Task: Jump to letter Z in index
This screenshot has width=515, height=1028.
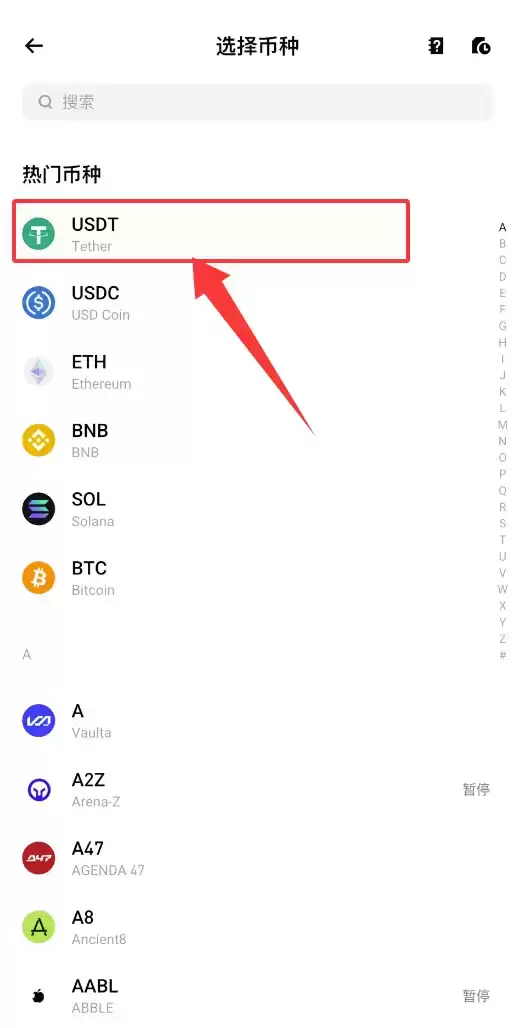Action: pyautogui.click(x=503, y=639)
